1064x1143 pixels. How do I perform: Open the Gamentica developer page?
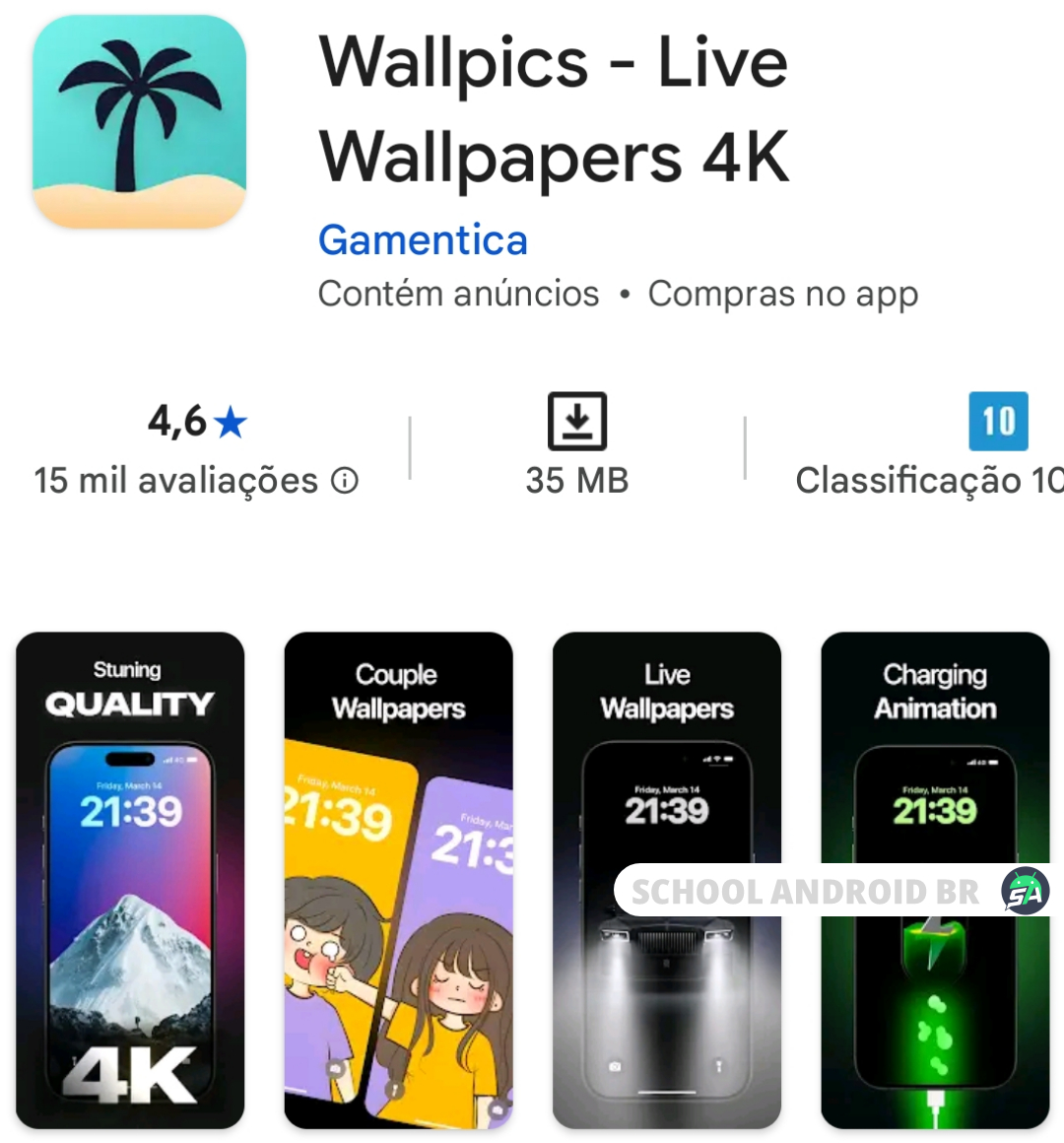(x=423, y=239)
